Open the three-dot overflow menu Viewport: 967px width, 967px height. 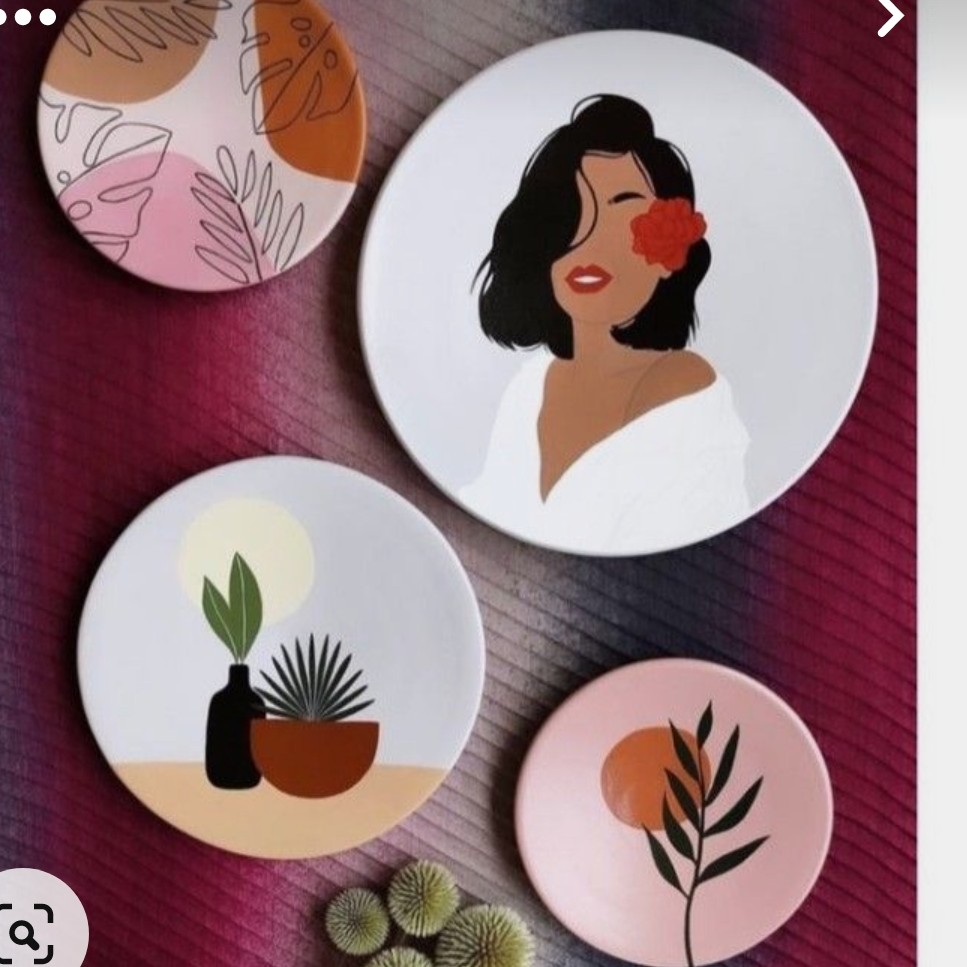tap(28, 16)
